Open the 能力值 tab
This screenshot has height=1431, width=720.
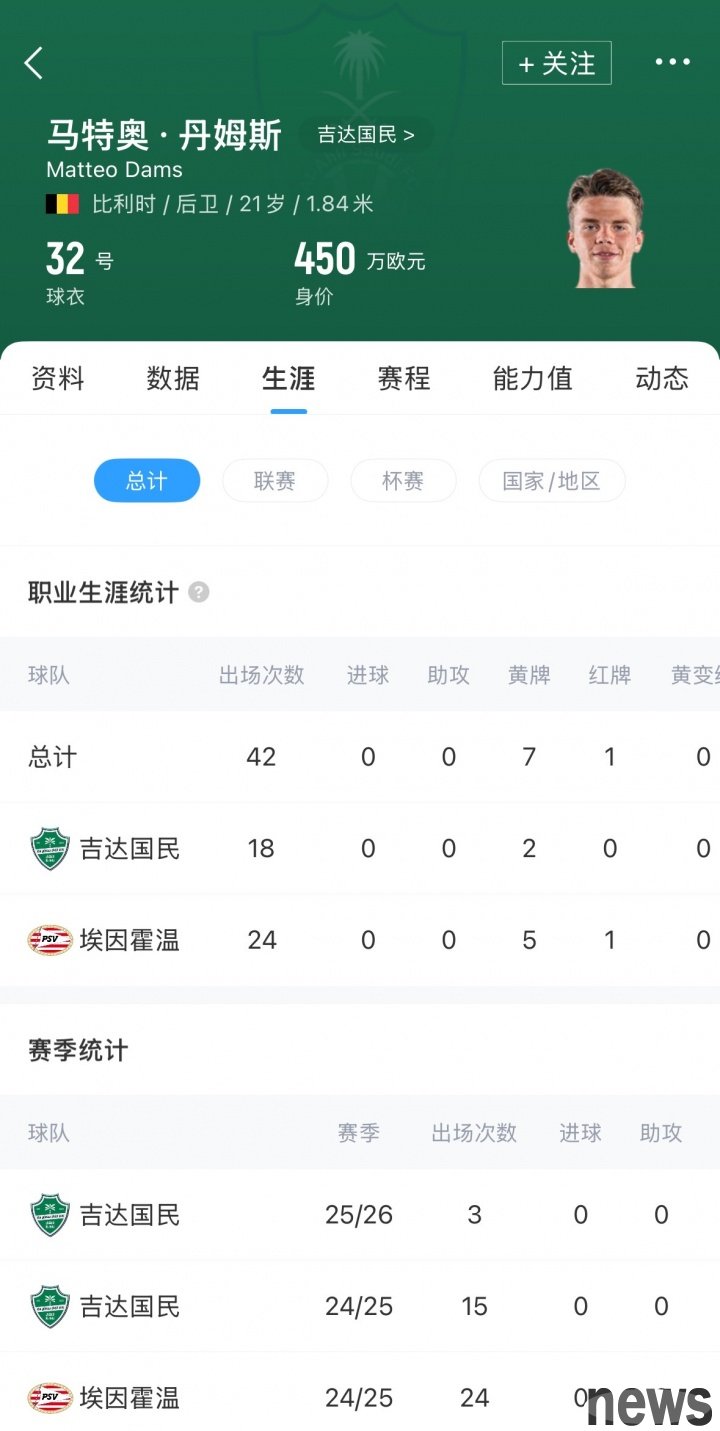click(533, 378)
